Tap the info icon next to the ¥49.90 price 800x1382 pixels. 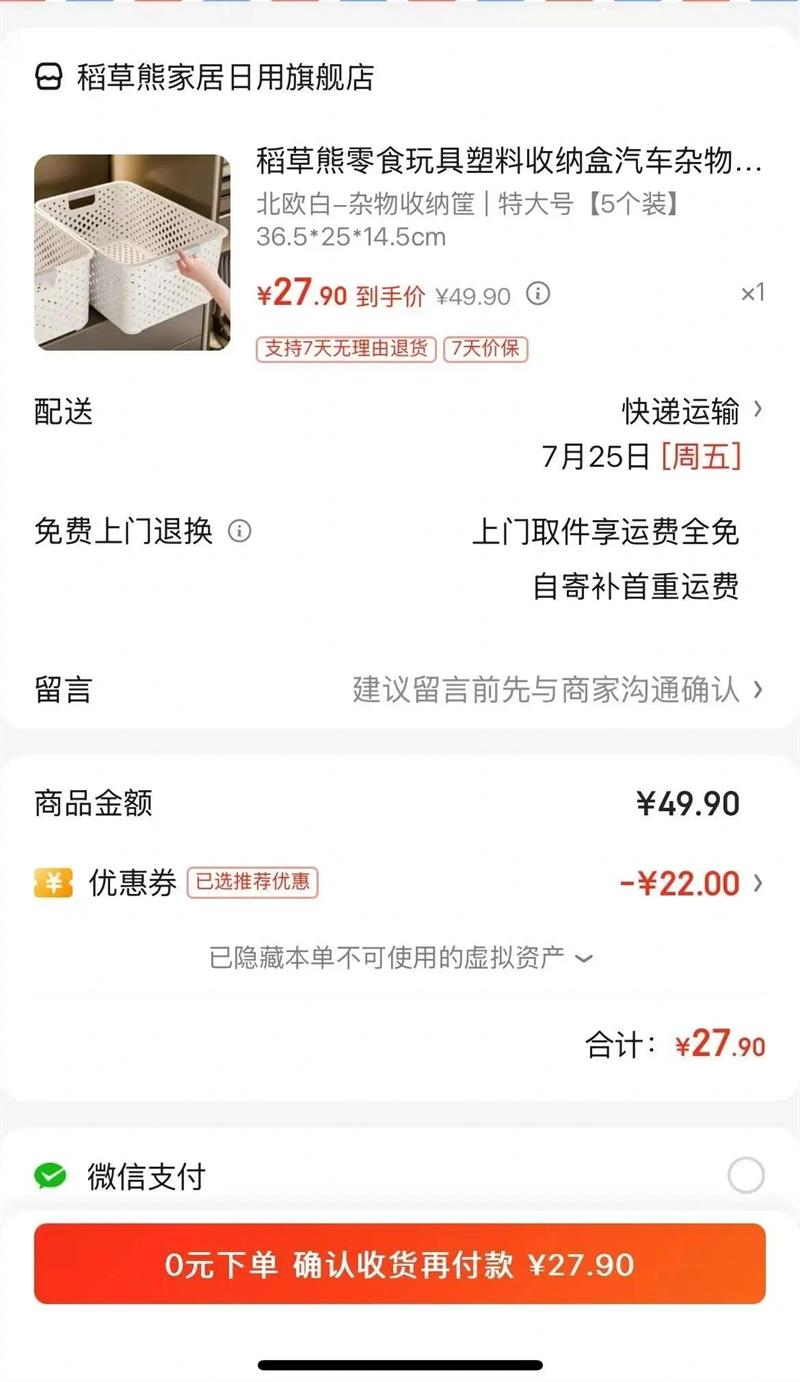pyautogui.click(x=537, y=295)
